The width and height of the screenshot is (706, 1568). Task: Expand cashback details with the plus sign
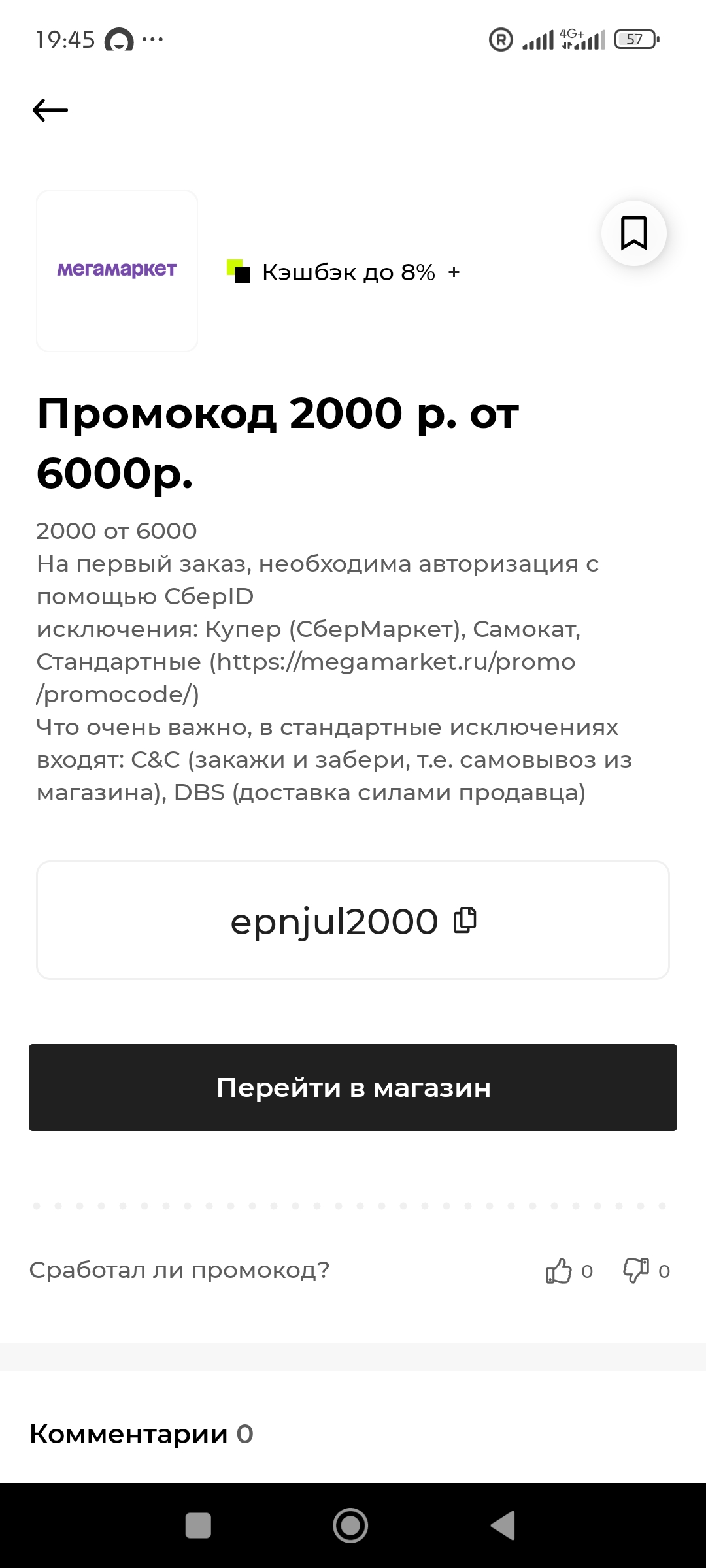[x=454, y=272]
